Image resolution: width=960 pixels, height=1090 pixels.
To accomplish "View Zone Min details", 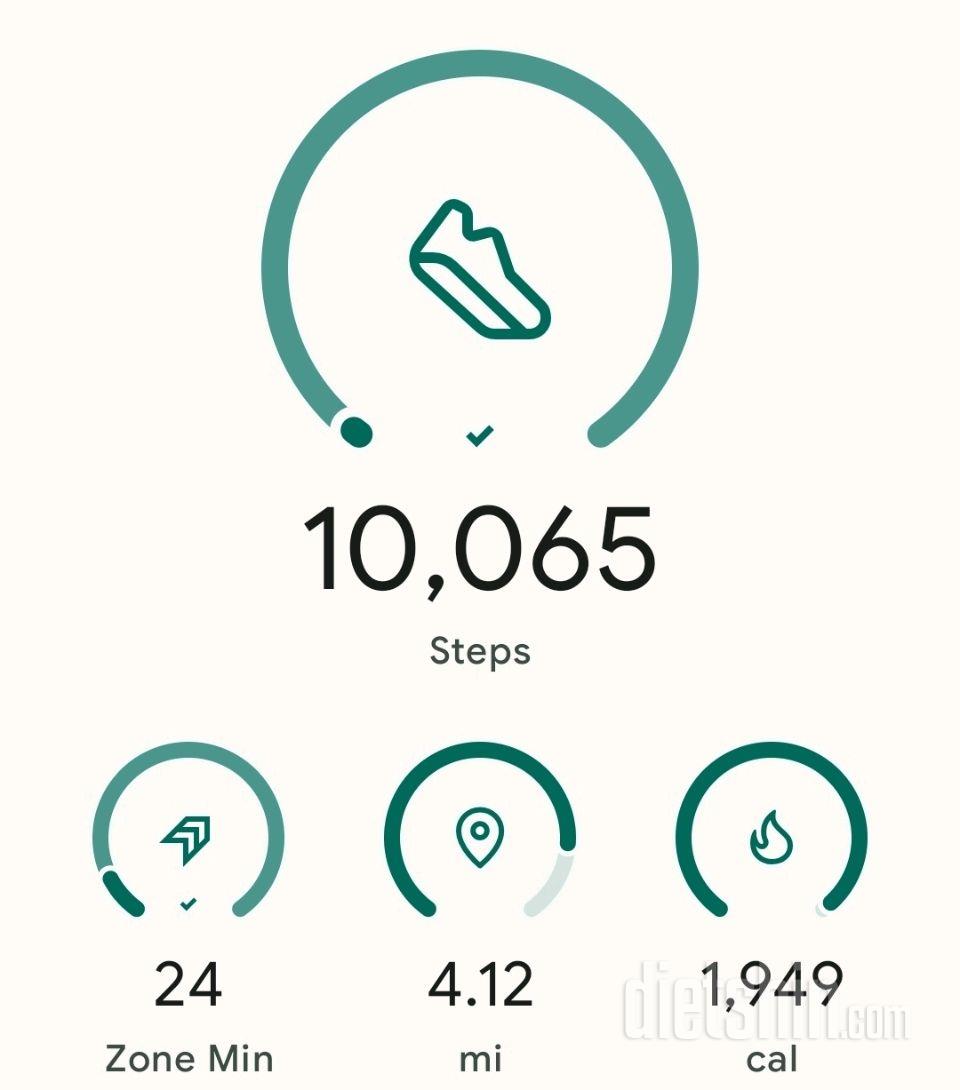I will 188,838.
